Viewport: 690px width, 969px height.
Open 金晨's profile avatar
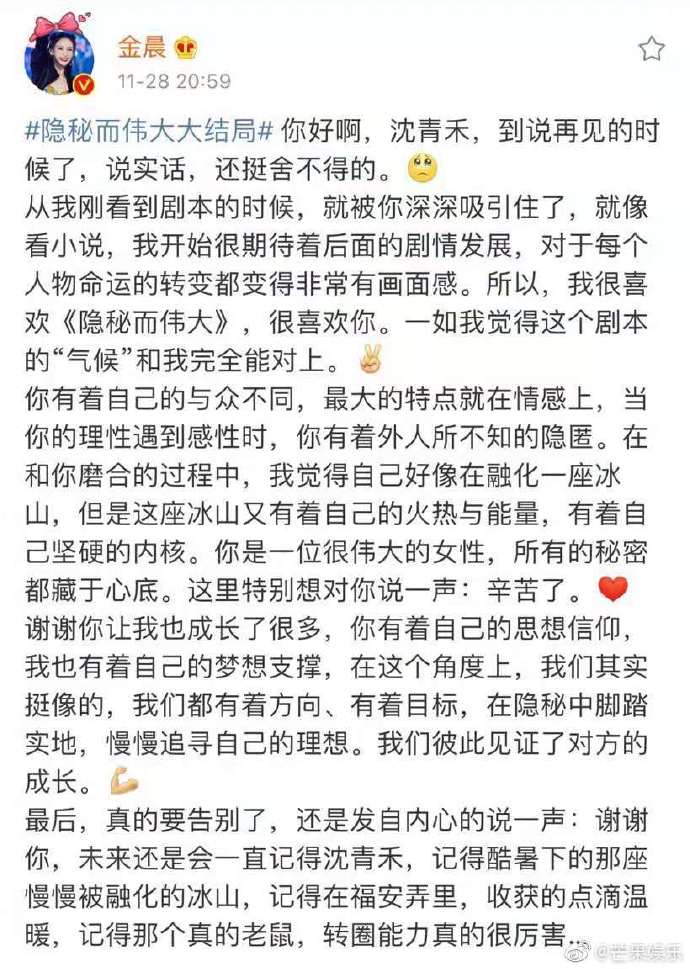tap(59, 57)
